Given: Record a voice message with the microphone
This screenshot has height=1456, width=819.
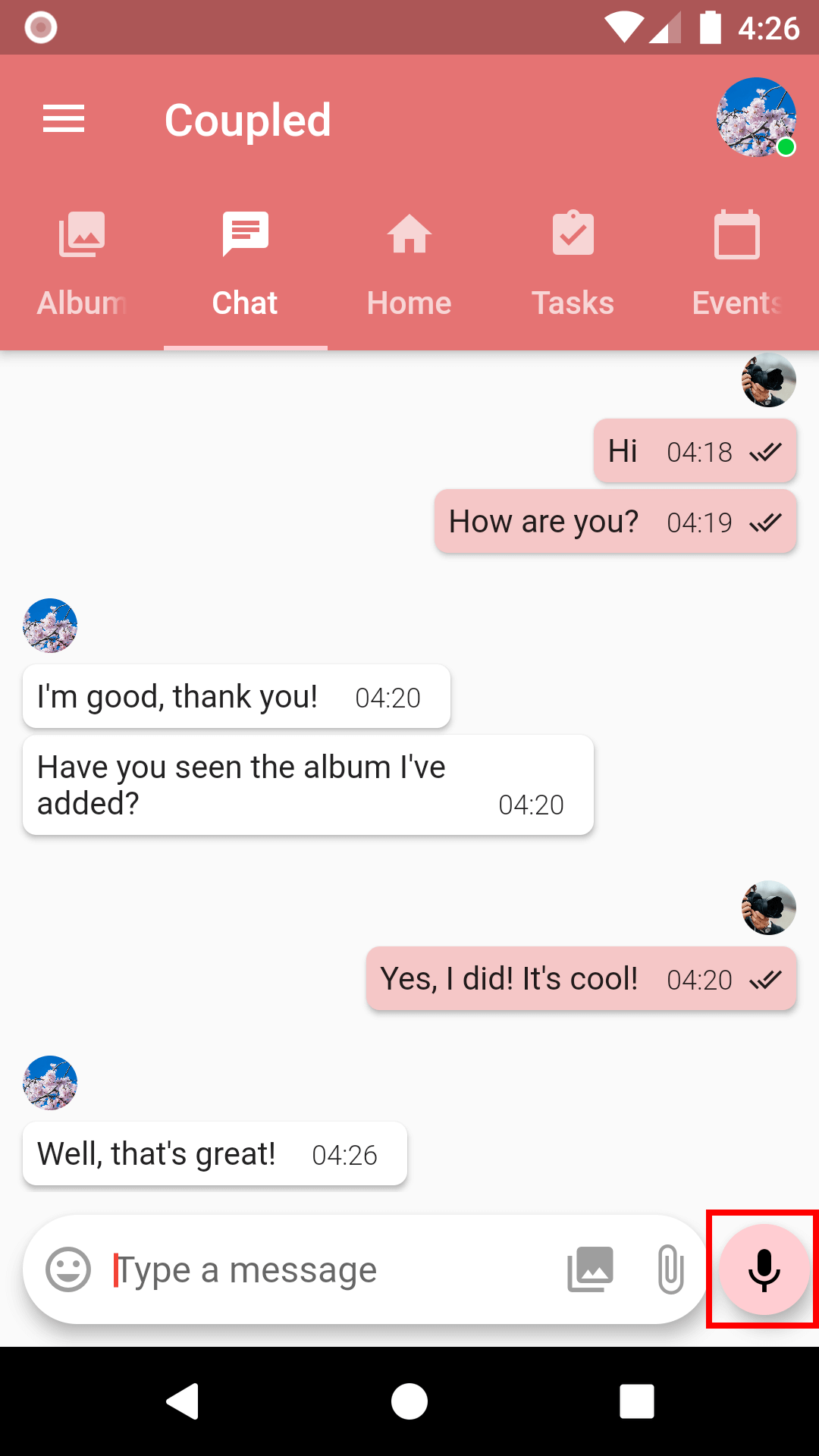Looking at the screenshot, I should tap(764, 1269).
